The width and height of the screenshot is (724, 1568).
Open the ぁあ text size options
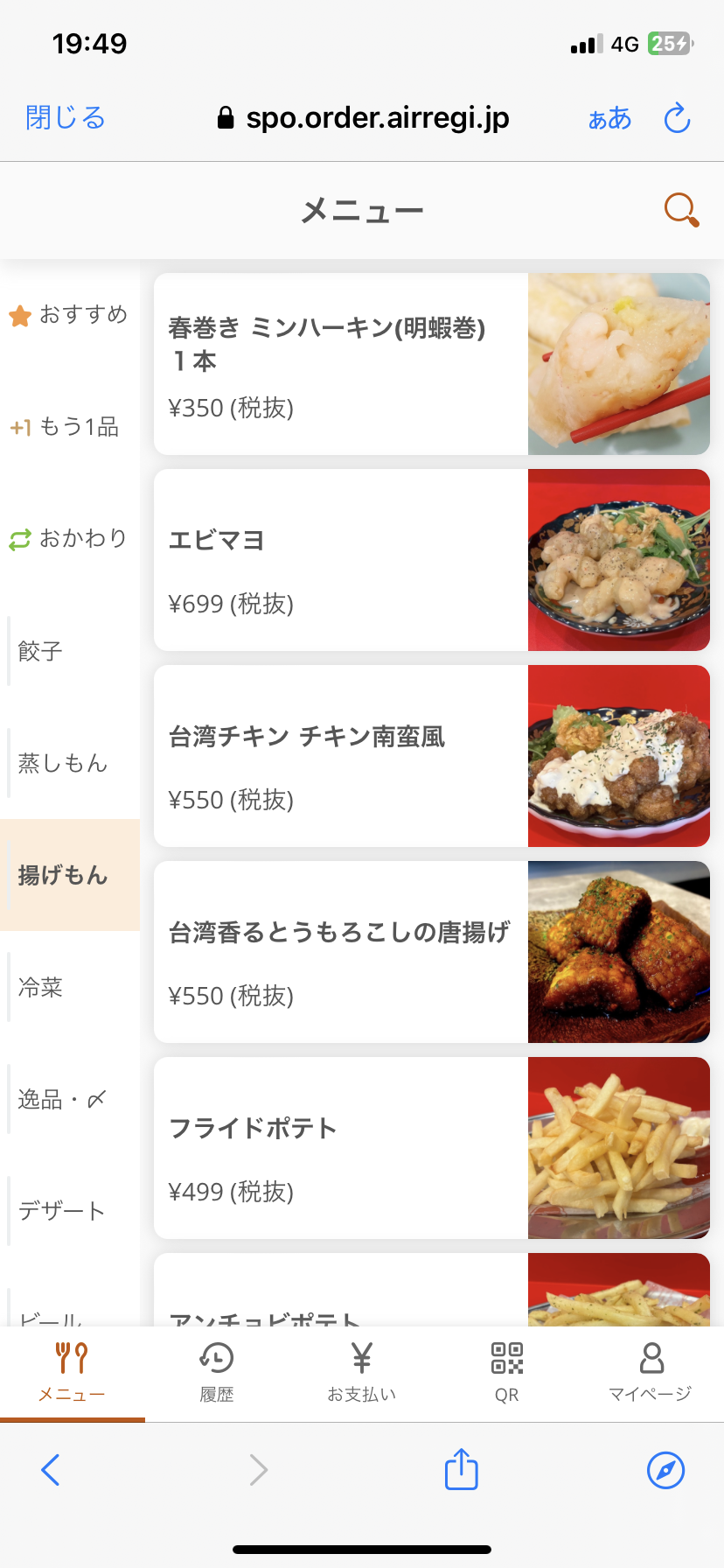point(609,118)
